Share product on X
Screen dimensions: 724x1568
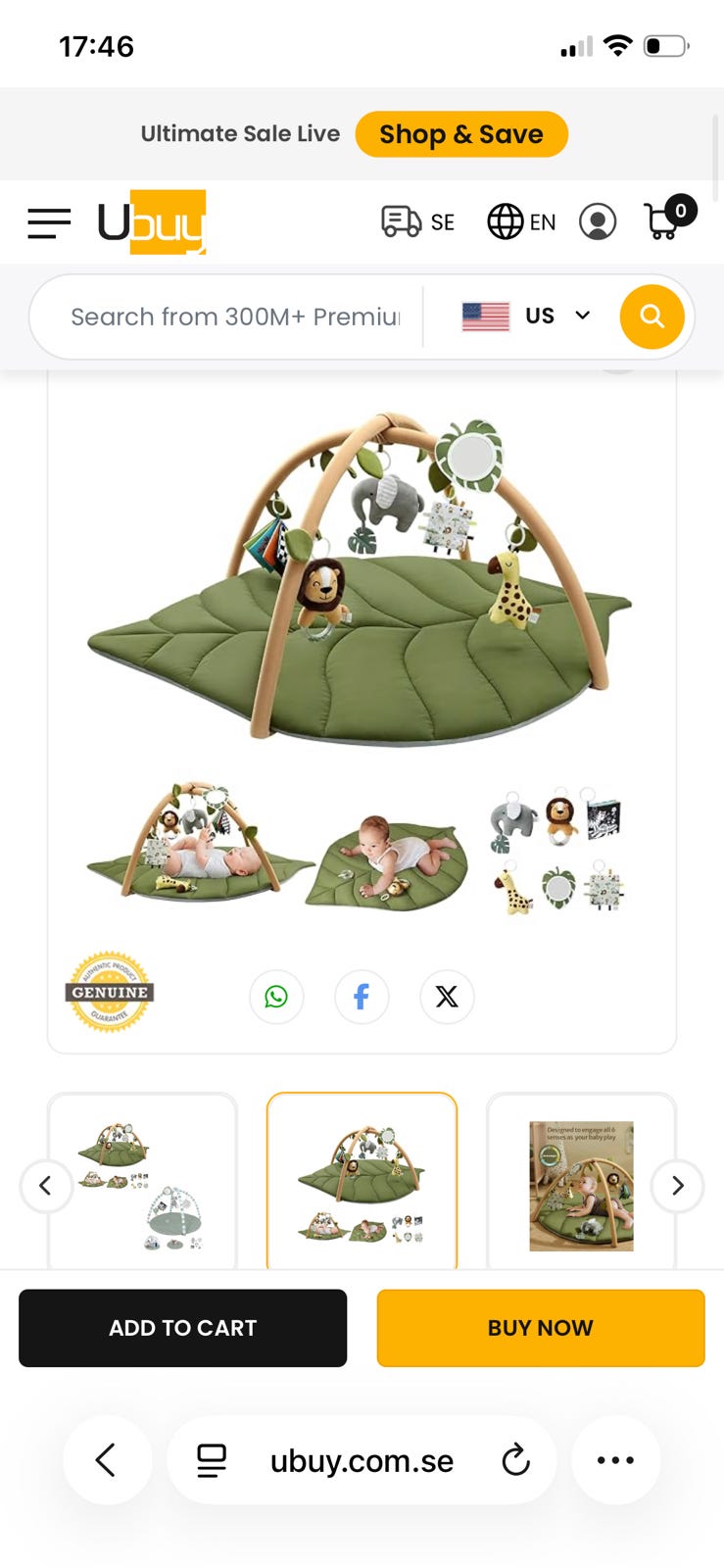point(447,997)
